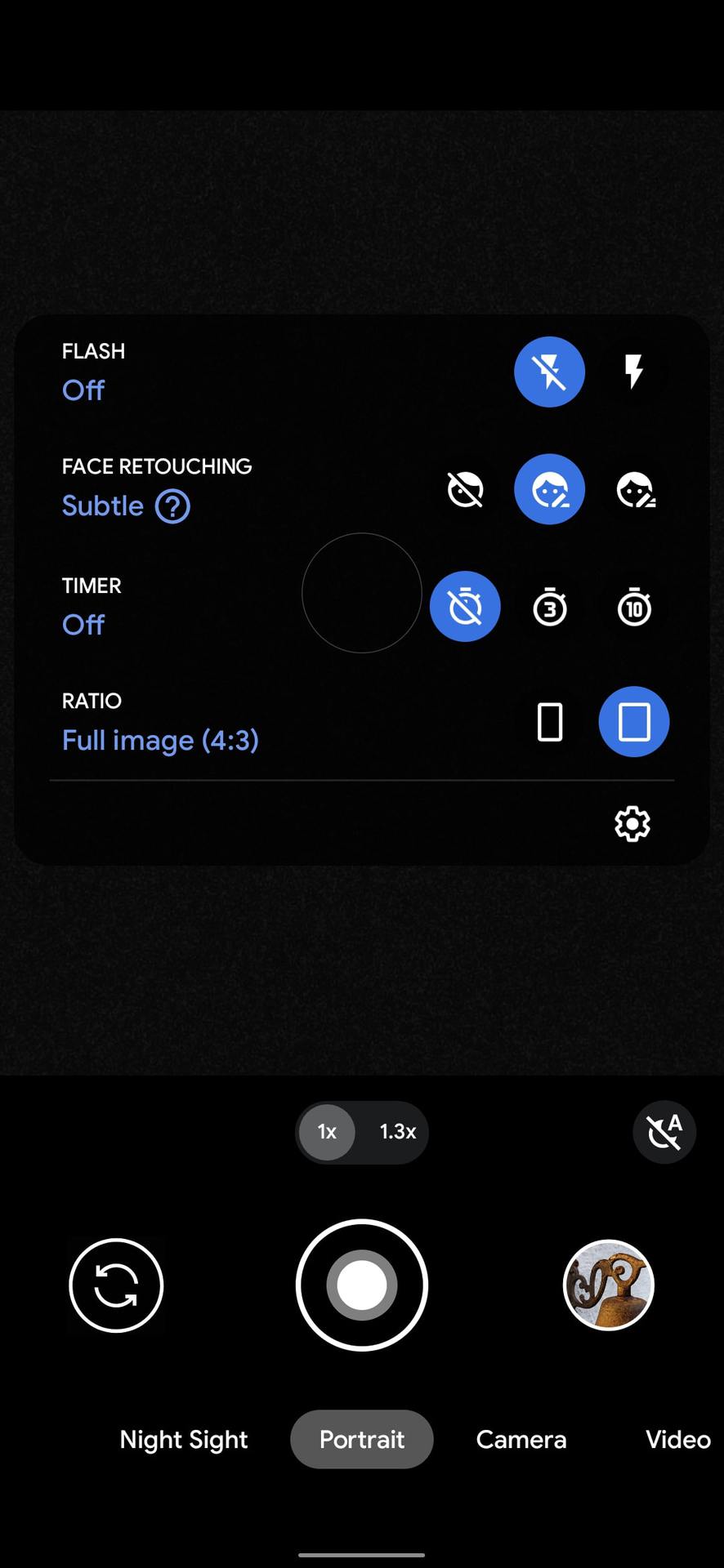Image resolution: width=724 pixels, height=1568 pixels.
Task: Select the timer off option
Action: pos(465,607)
